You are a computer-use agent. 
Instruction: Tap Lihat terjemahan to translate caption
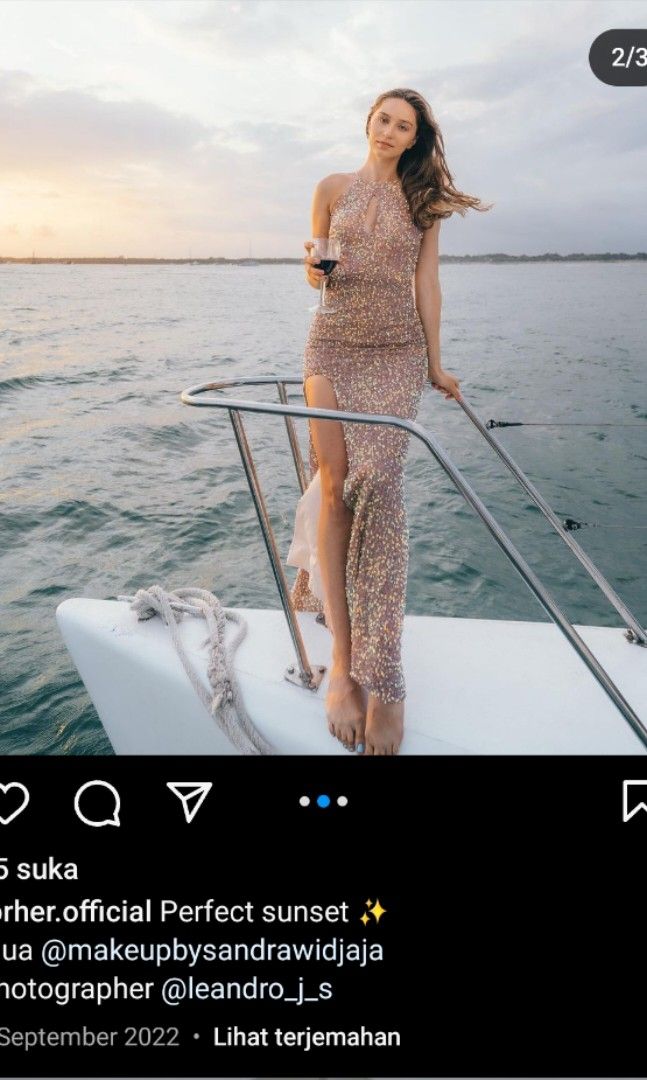click(x=306, y=1037)
